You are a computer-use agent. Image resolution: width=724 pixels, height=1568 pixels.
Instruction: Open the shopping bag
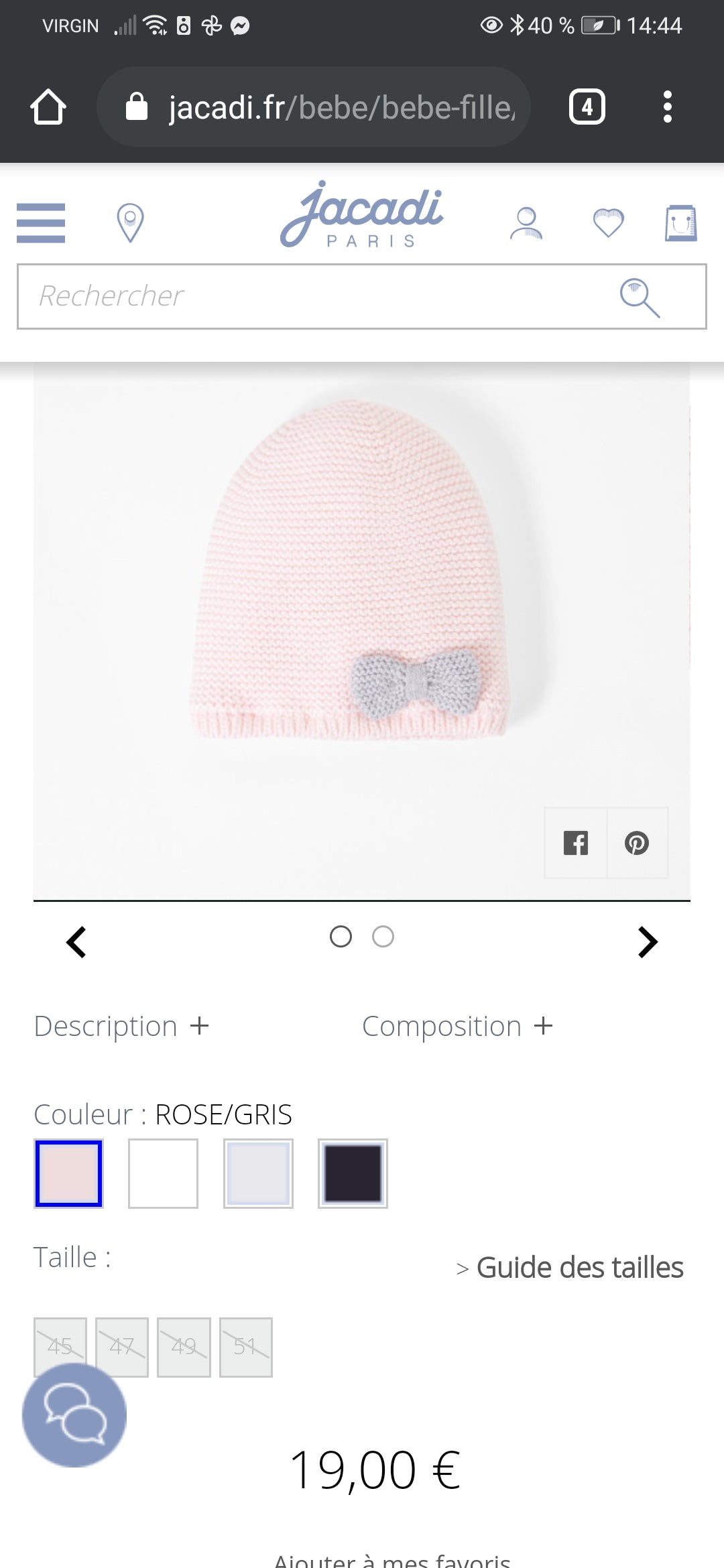[680, 222]
